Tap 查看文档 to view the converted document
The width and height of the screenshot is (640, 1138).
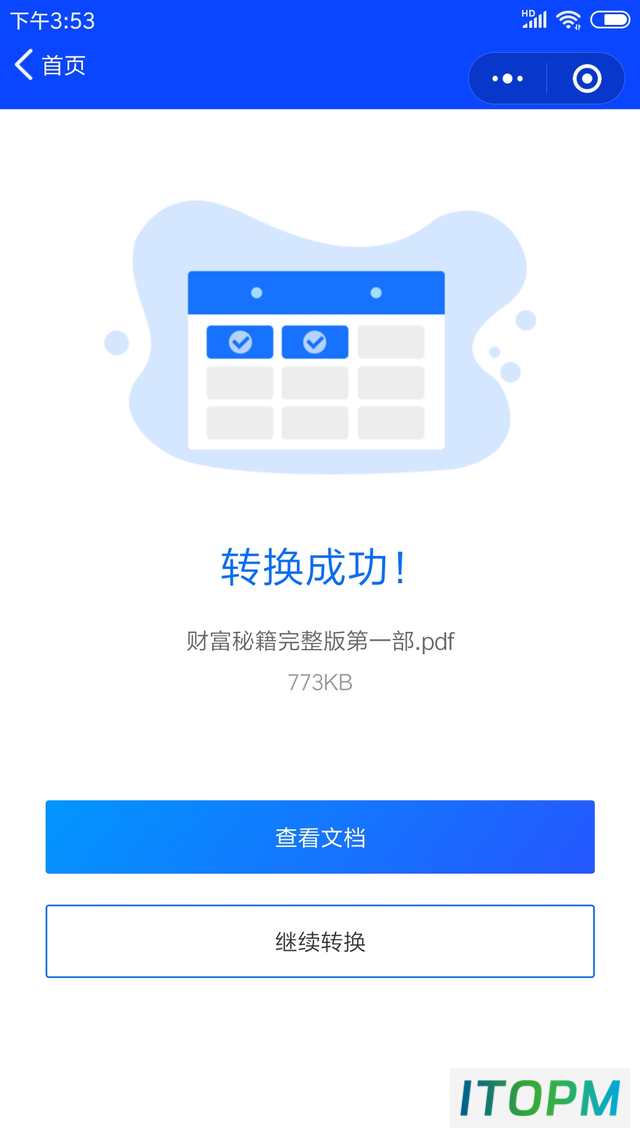click(320, 837)
